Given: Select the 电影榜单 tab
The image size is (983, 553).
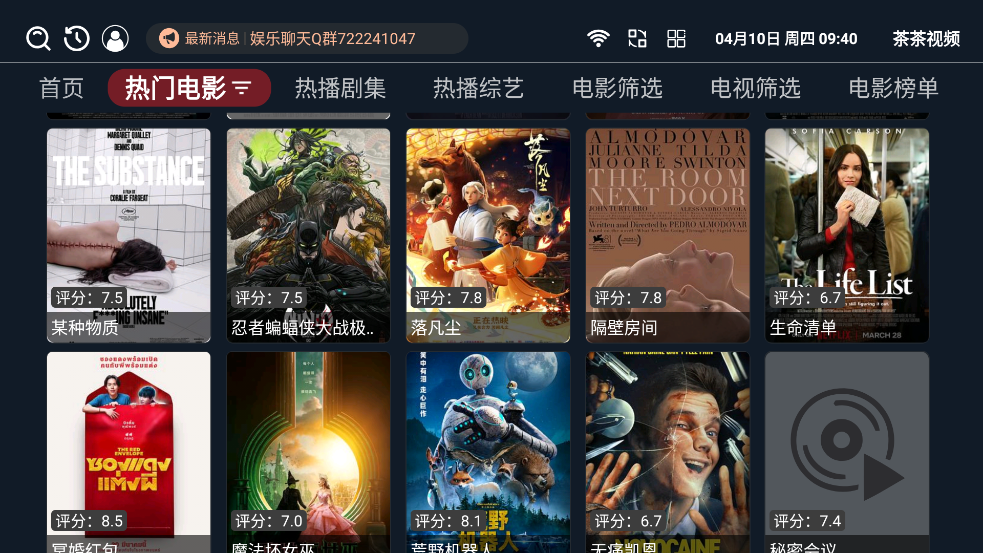Looking at the screenshot, I should [893, 88].
